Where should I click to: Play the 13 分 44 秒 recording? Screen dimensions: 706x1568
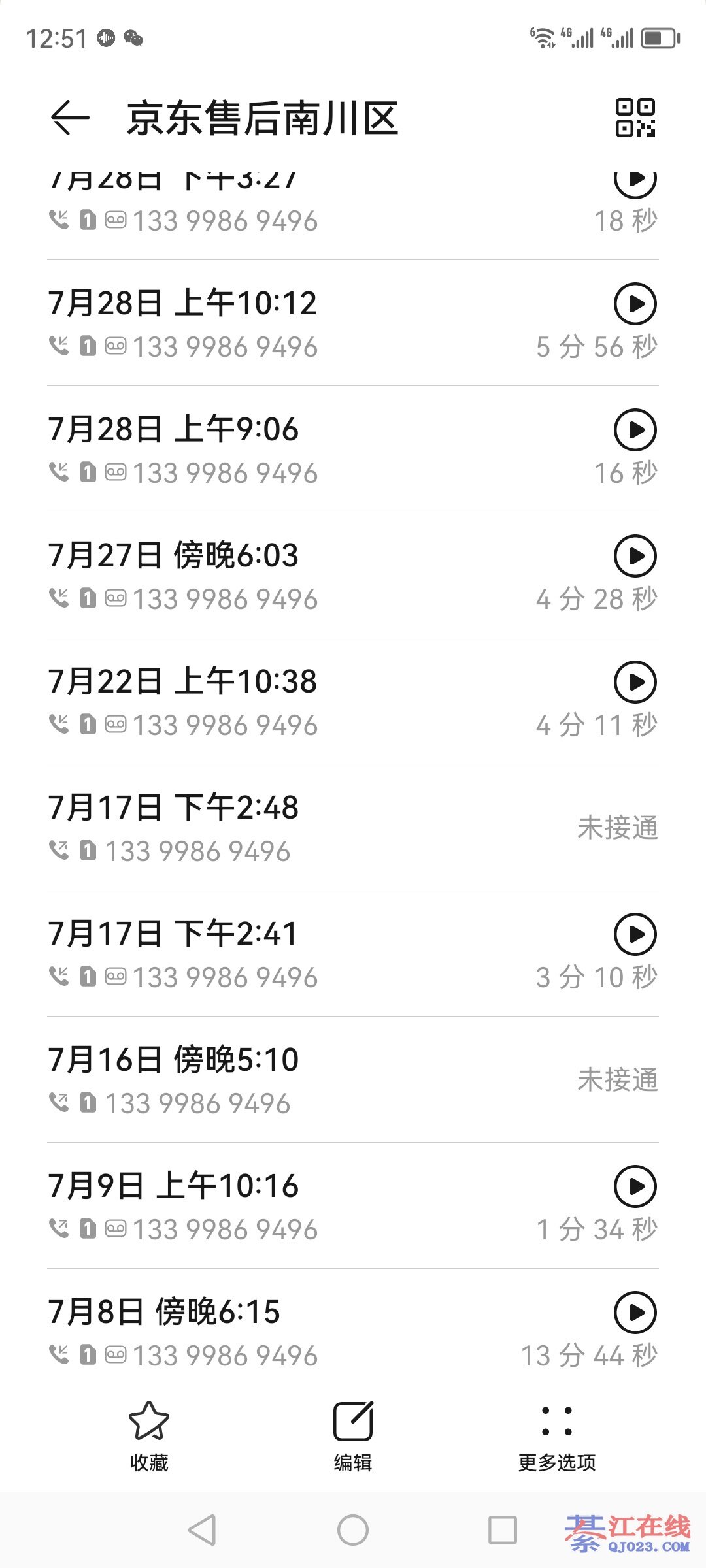(635, 1313)
